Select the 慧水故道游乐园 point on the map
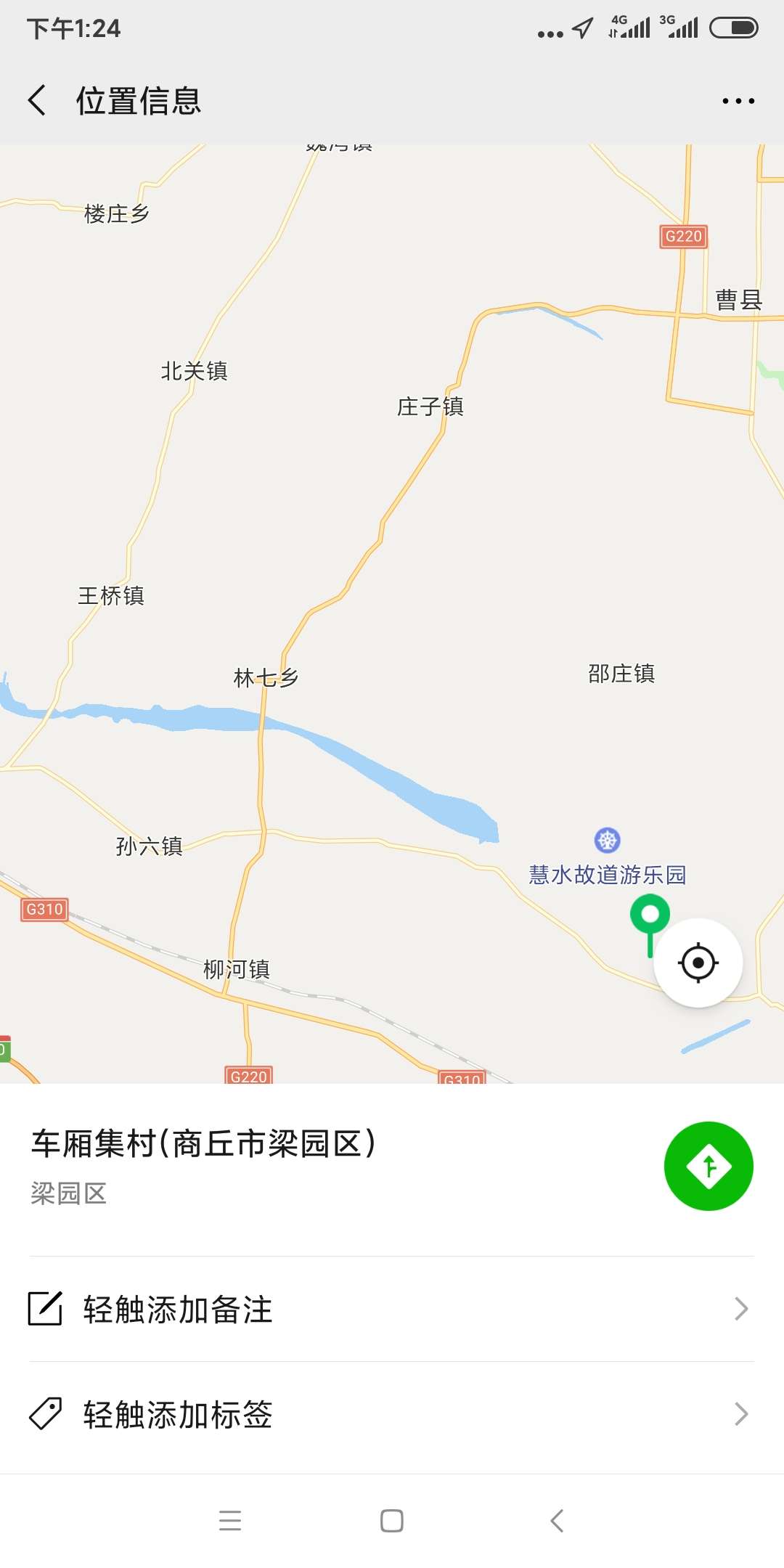Screen dimensions: 784x1568 coord(608,841)
